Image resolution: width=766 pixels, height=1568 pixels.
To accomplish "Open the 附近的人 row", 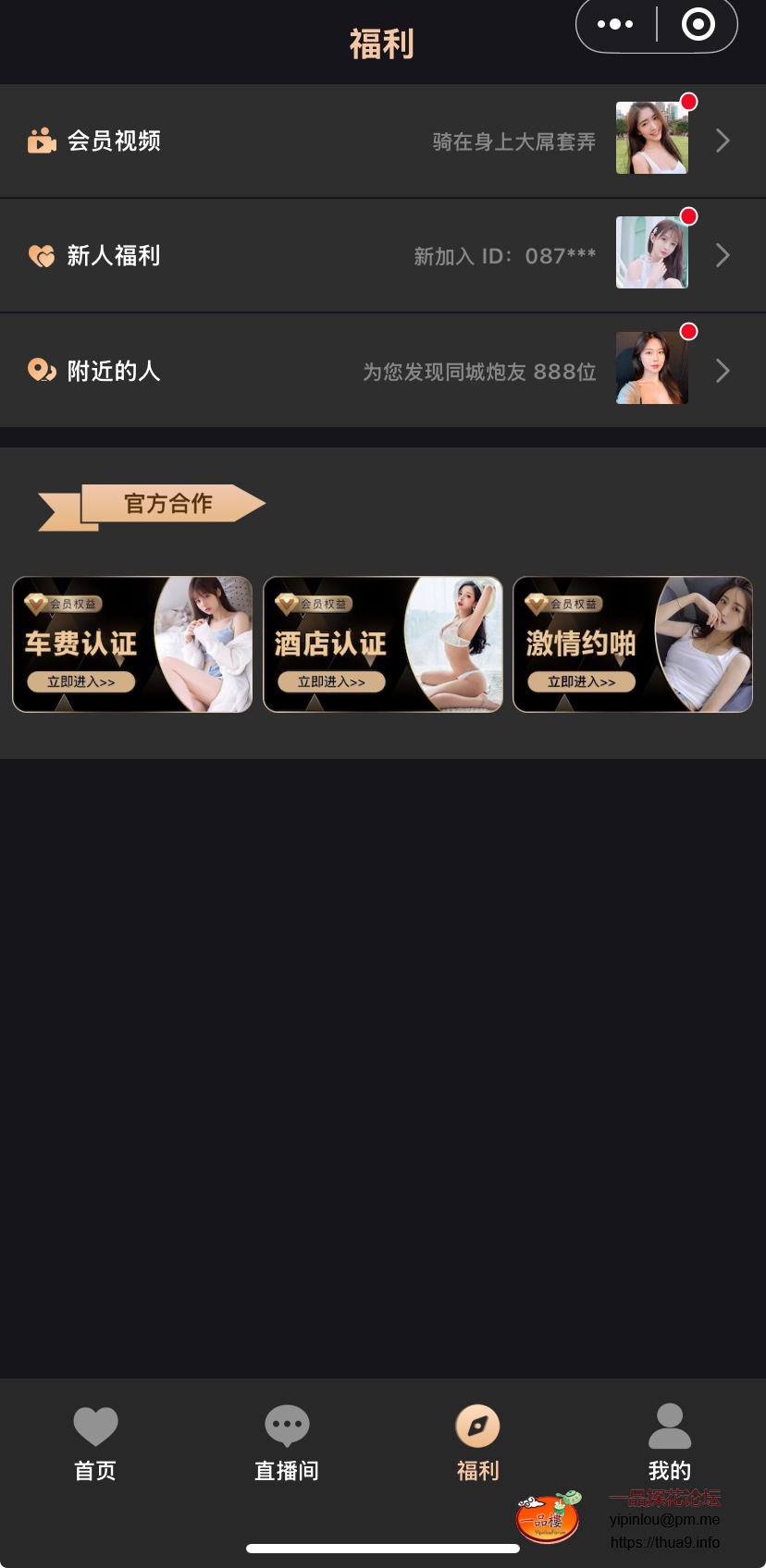I will pos(382,371).
